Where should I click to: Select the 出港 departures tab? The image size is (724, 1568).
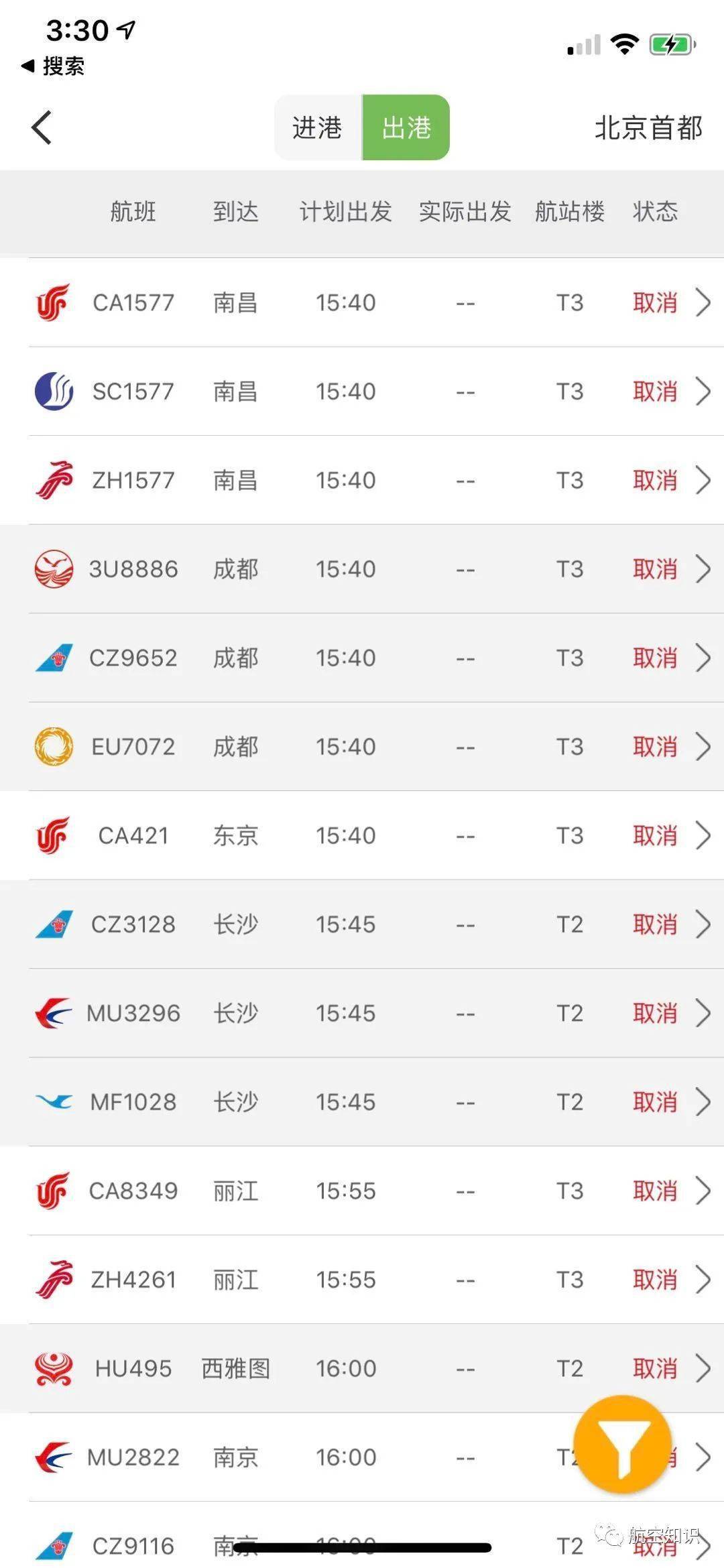click(406, 127)
